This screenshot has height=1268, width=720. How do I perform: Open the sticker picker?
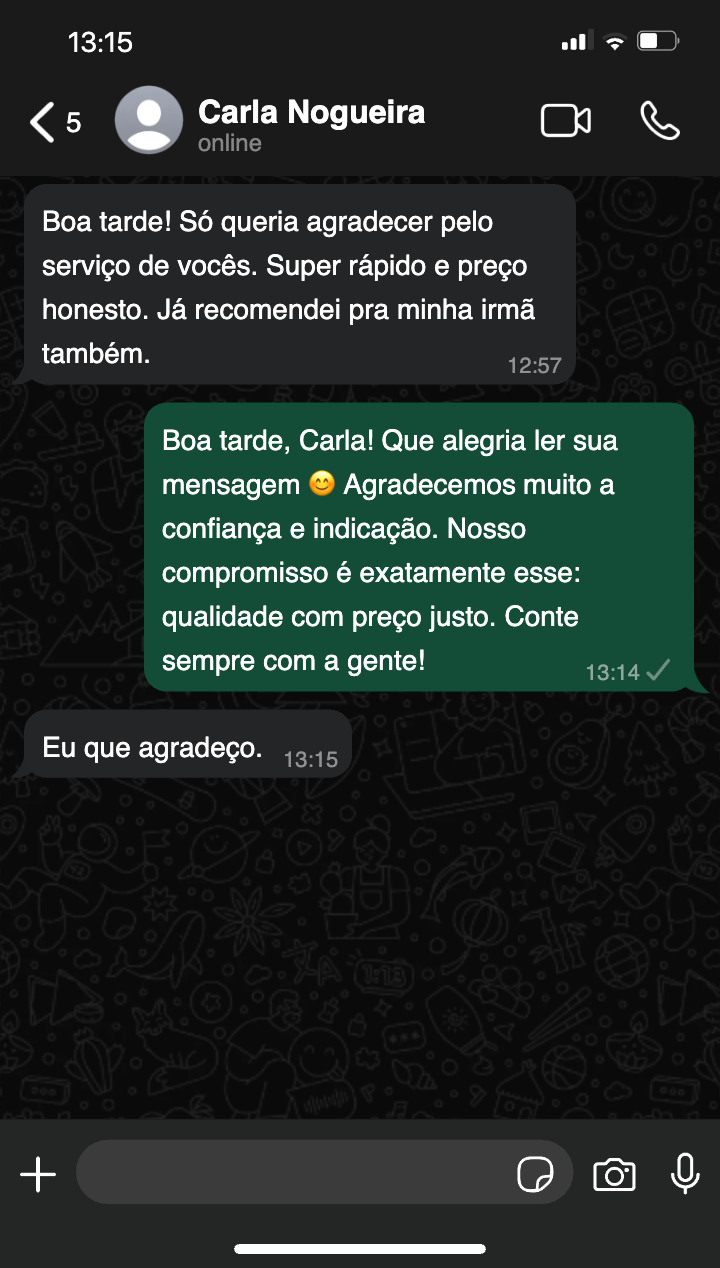coord(535,1174)
